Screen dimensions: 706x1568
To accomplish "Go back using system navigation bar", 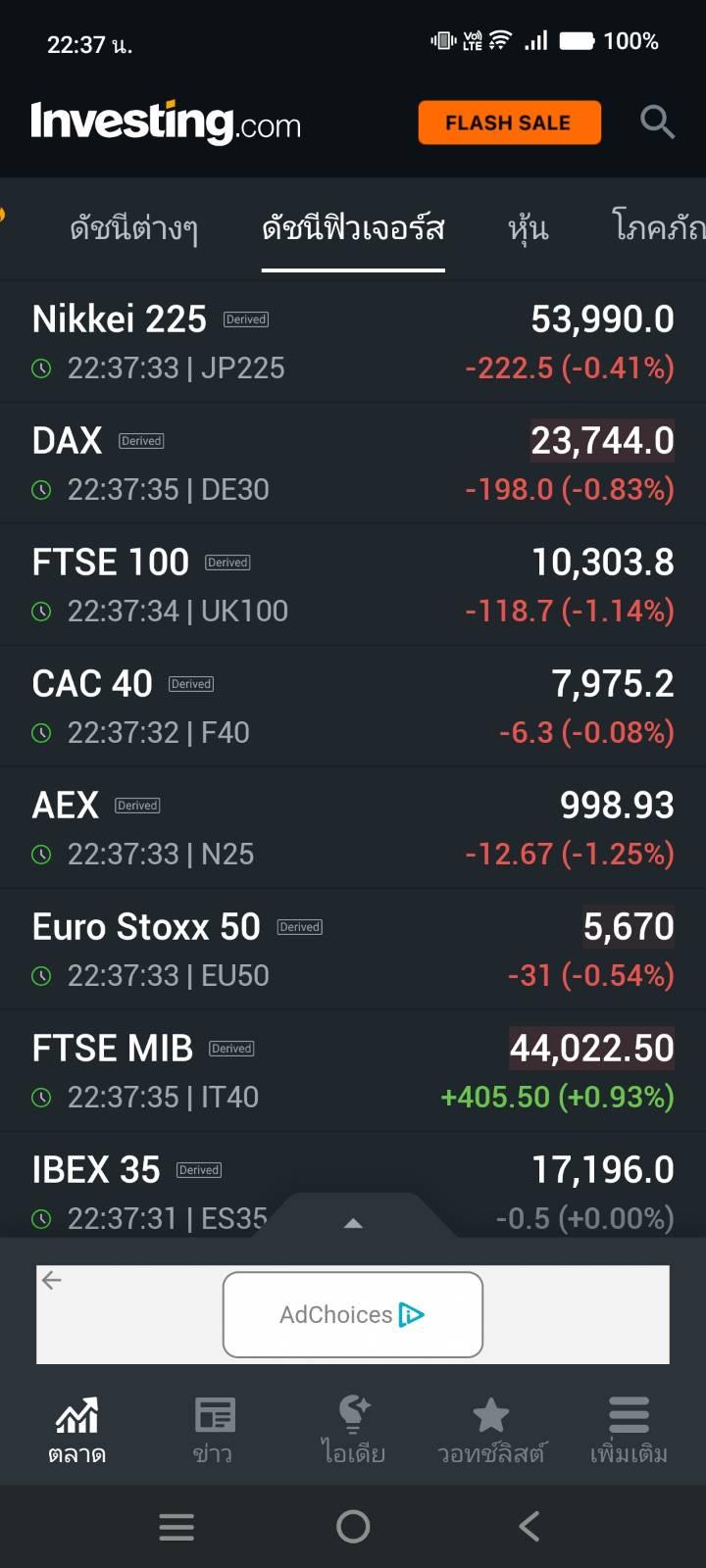I will coord(529,1526).
